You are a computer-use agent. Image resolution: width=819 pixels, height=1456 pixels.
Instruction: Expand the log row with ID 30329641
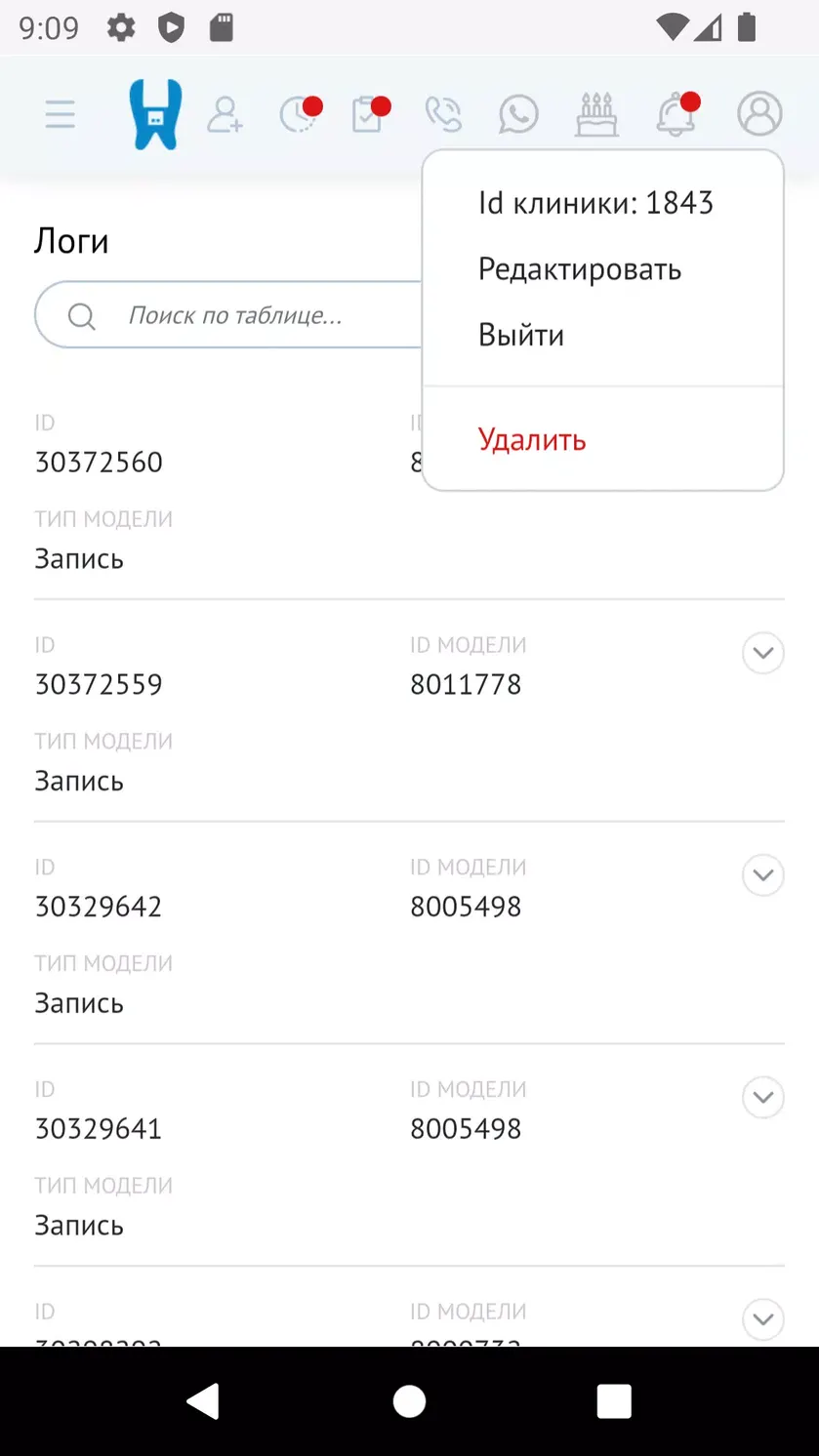tap(763, 1098)
